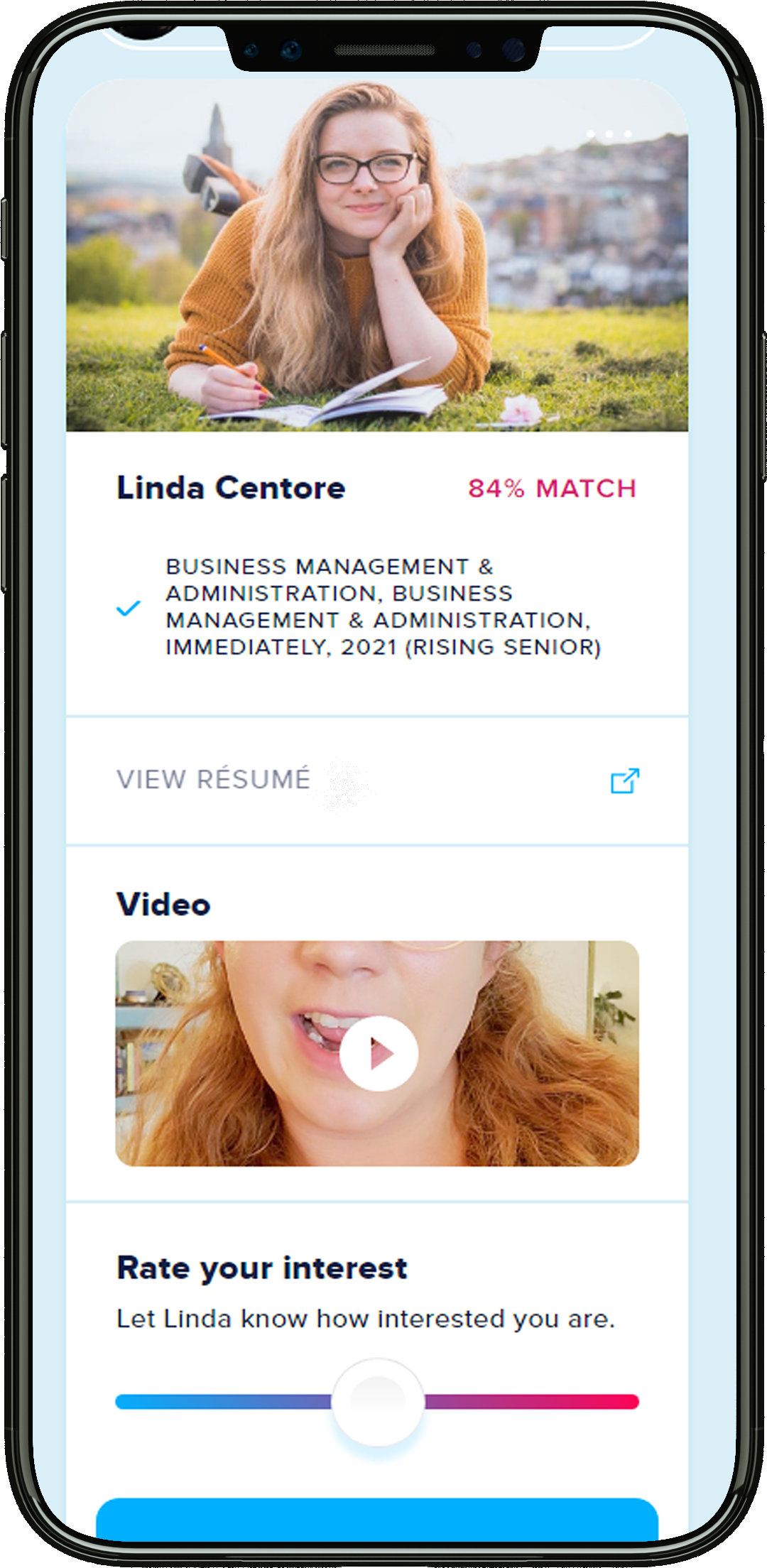Image resolution: width=767 pixels, height=1568 pixels.
Task: Tap the interest rating slider handle
Action: (x=379, y=1401)
